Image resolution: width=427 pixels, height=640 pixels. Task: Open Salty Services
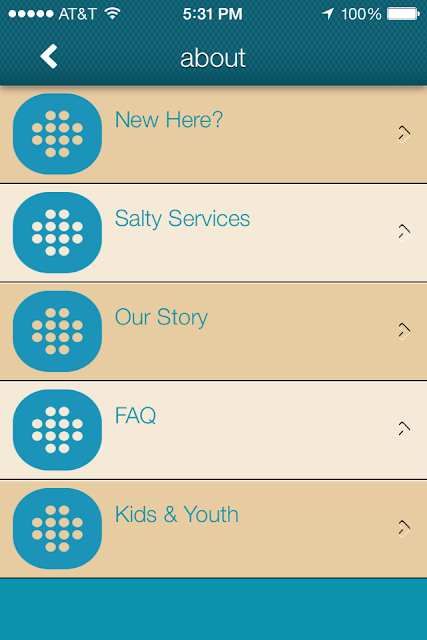pyautogui.click(x=214, y=233)
